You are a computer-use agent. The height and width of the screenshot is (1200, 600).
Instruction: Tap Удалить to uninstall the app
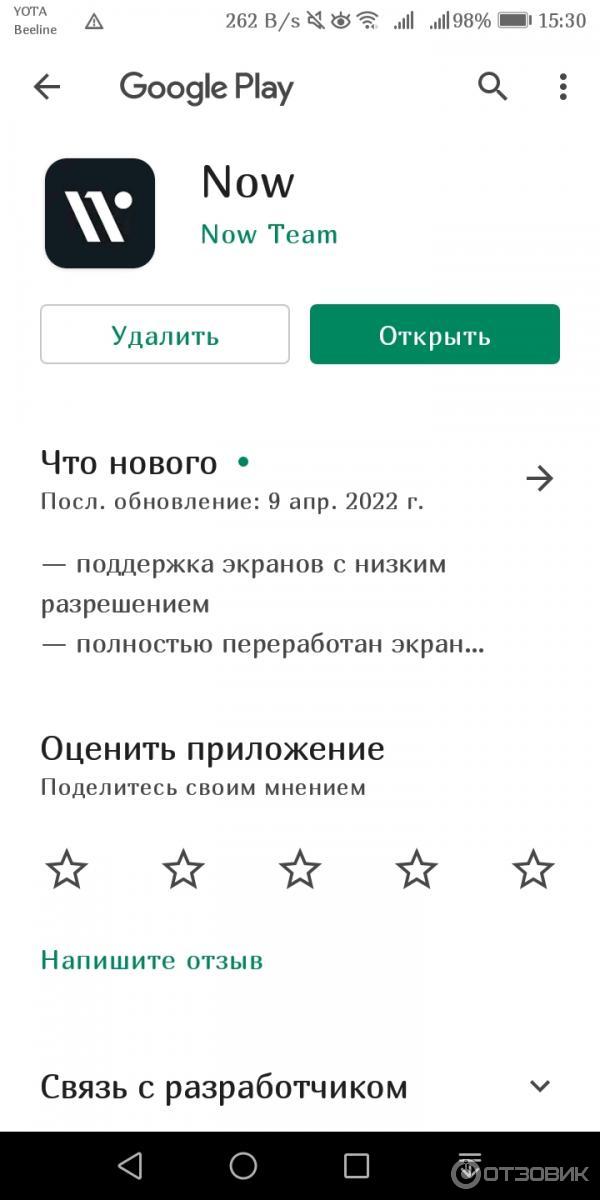tap(165, 335)
